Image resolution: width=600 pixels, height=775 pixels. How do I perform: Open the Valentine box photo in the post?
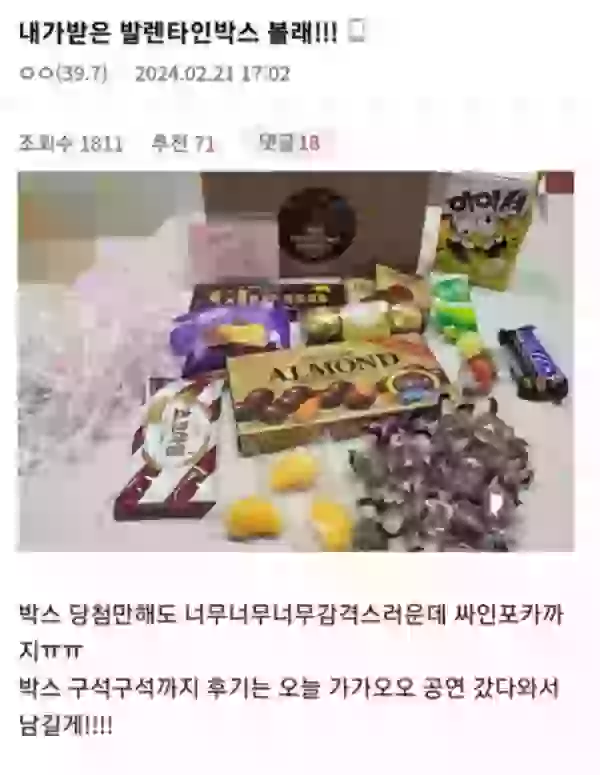tap(296, 361)
